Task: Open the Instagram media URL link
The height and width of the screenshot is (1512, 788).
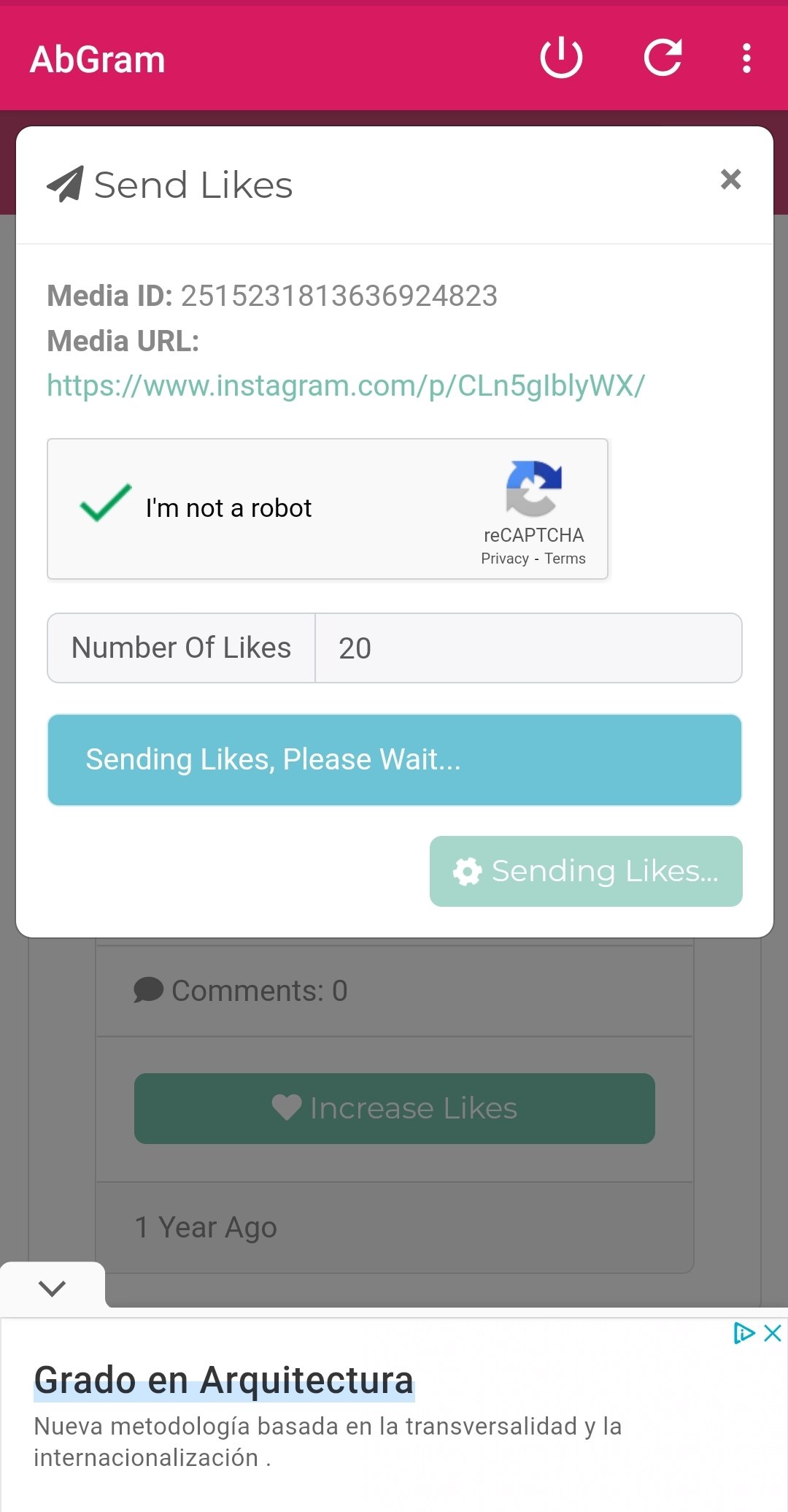Action: coord(346,385)
